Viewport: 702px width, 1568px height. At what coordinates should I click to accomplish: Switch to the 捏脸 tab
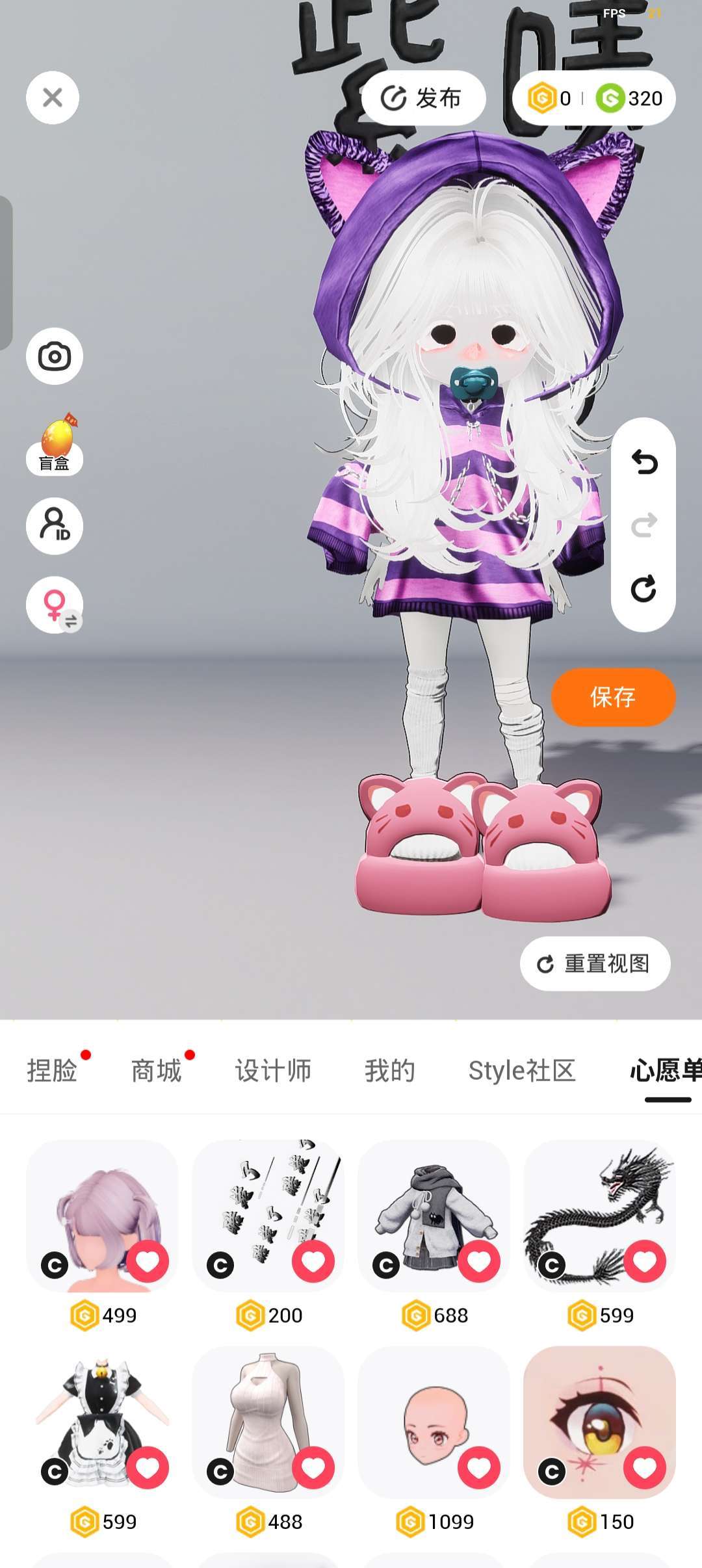pyautogui.click(x=52, y=1071)
